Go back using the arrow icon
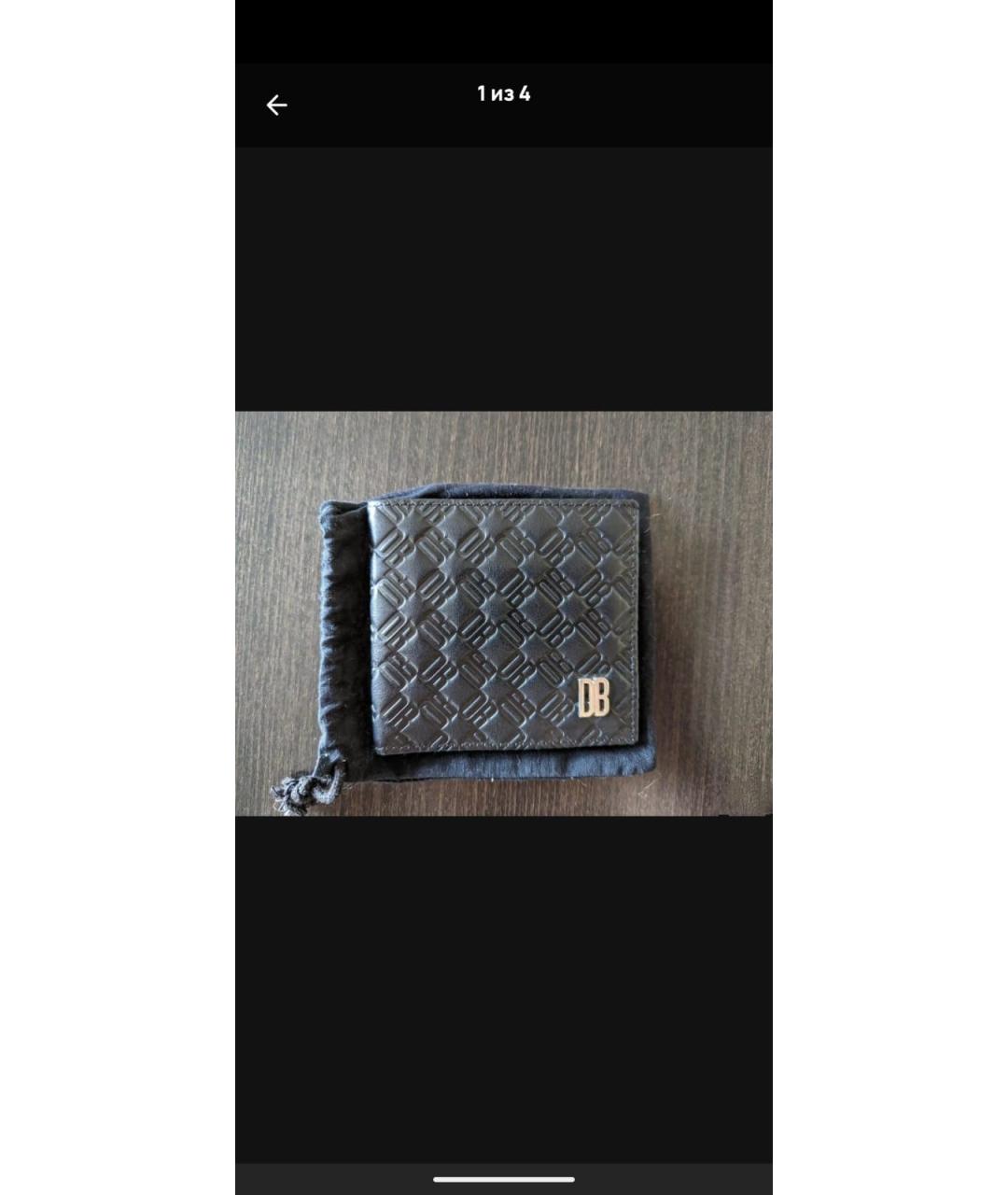Viewport: 1008px width, 1195px height. pyautogui.click(x=276, y=105)
